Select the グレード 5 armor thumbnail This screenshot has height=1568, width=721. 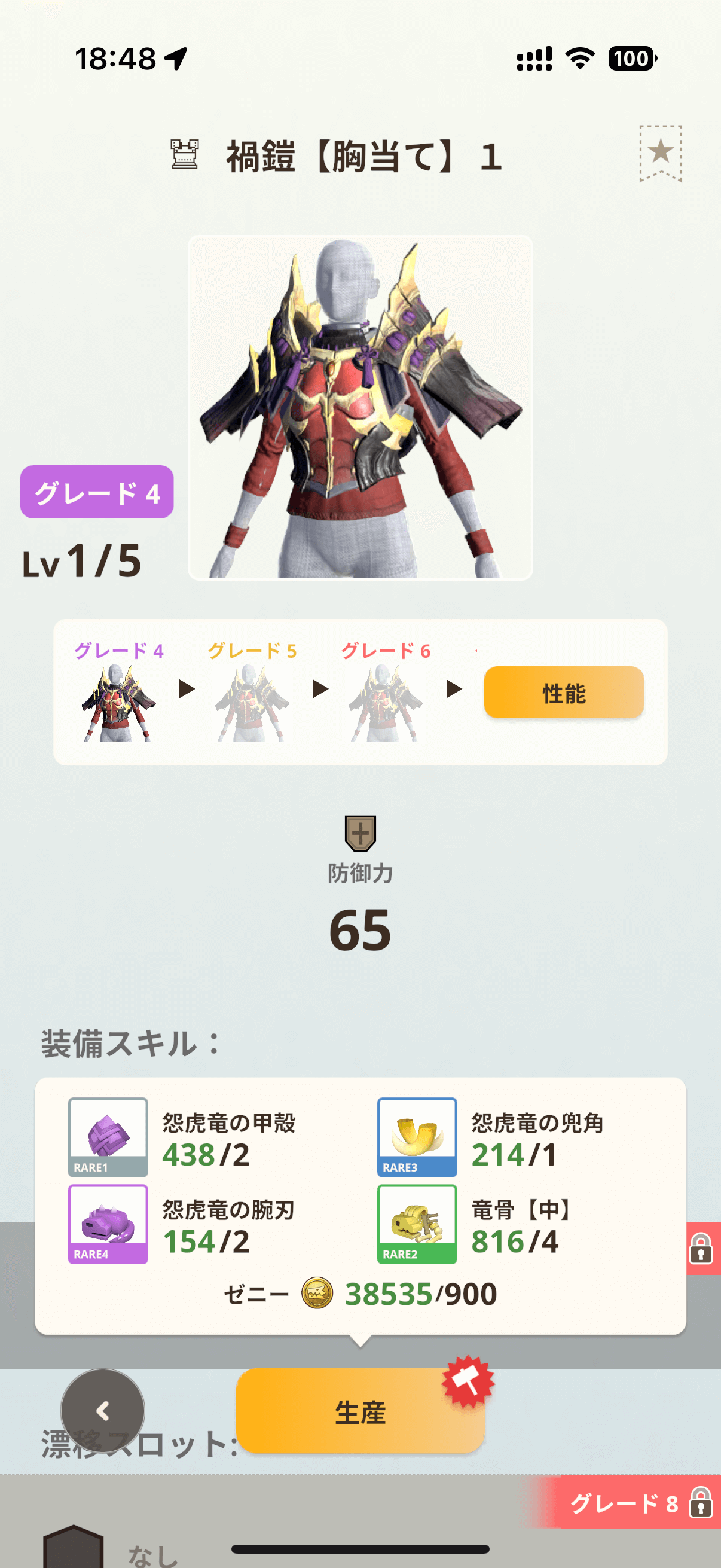click(x=251, y=703)
